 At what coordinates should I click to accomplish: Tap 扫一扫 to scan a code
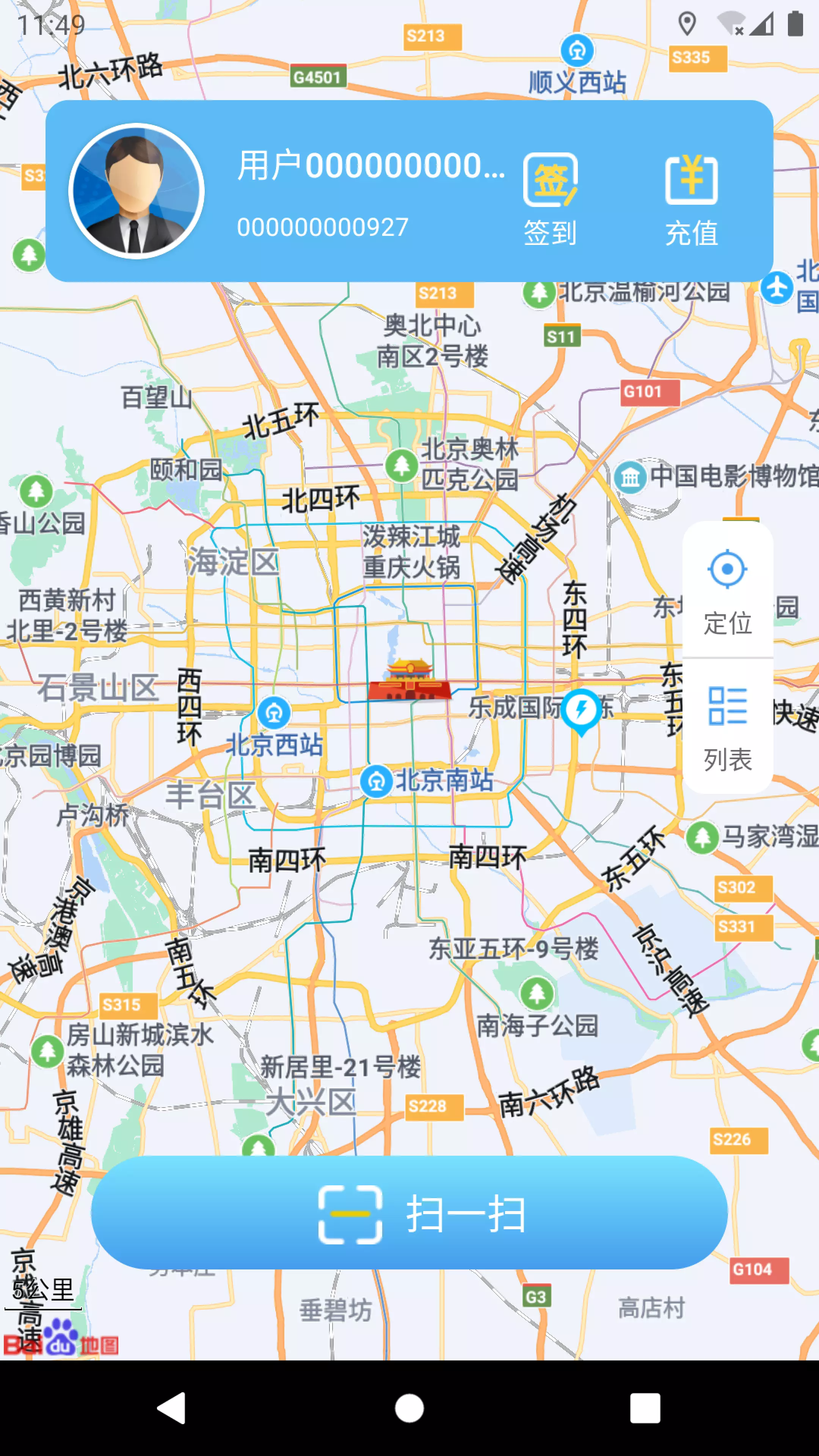tap(409, 1213)
